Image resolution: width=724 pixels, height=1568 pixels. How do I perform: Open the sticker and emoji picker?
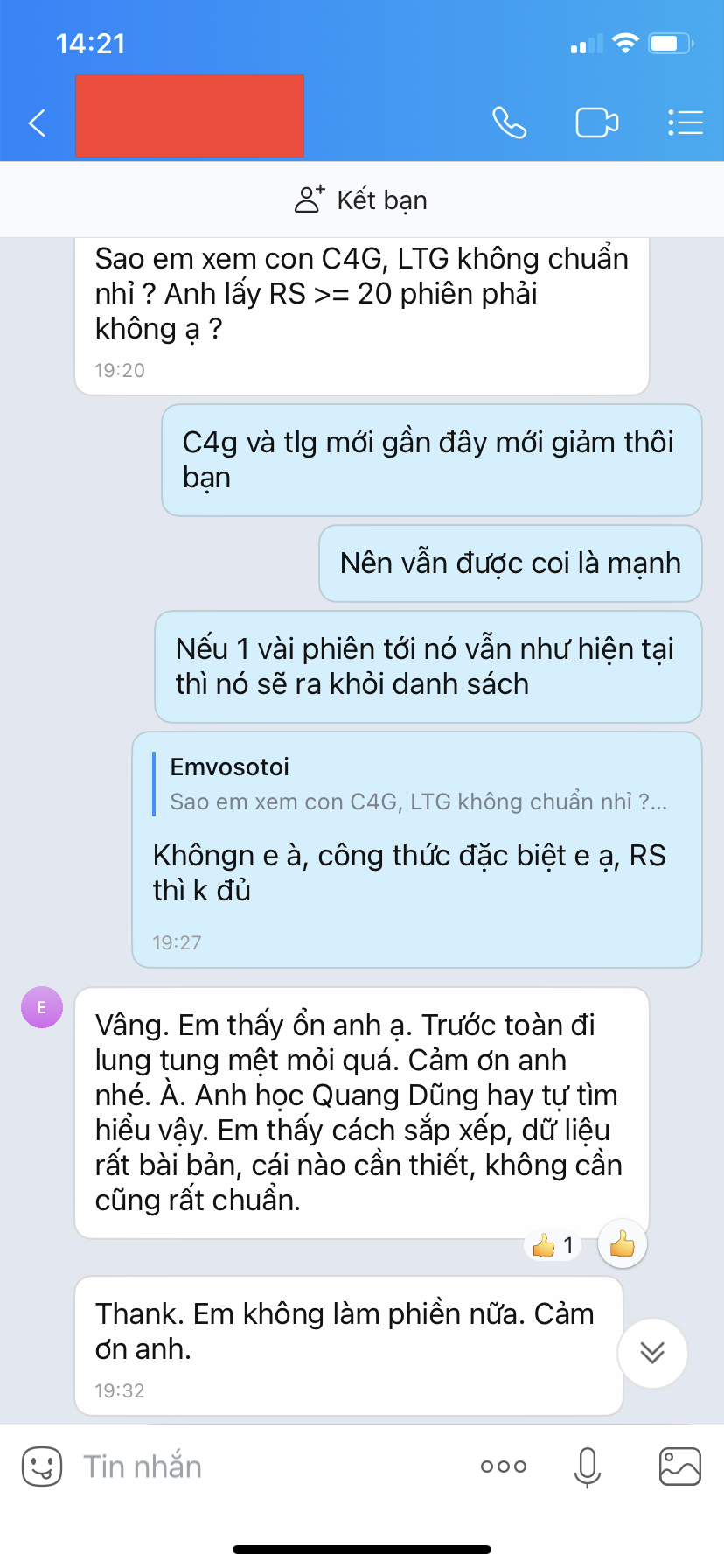pos(41,1466)
